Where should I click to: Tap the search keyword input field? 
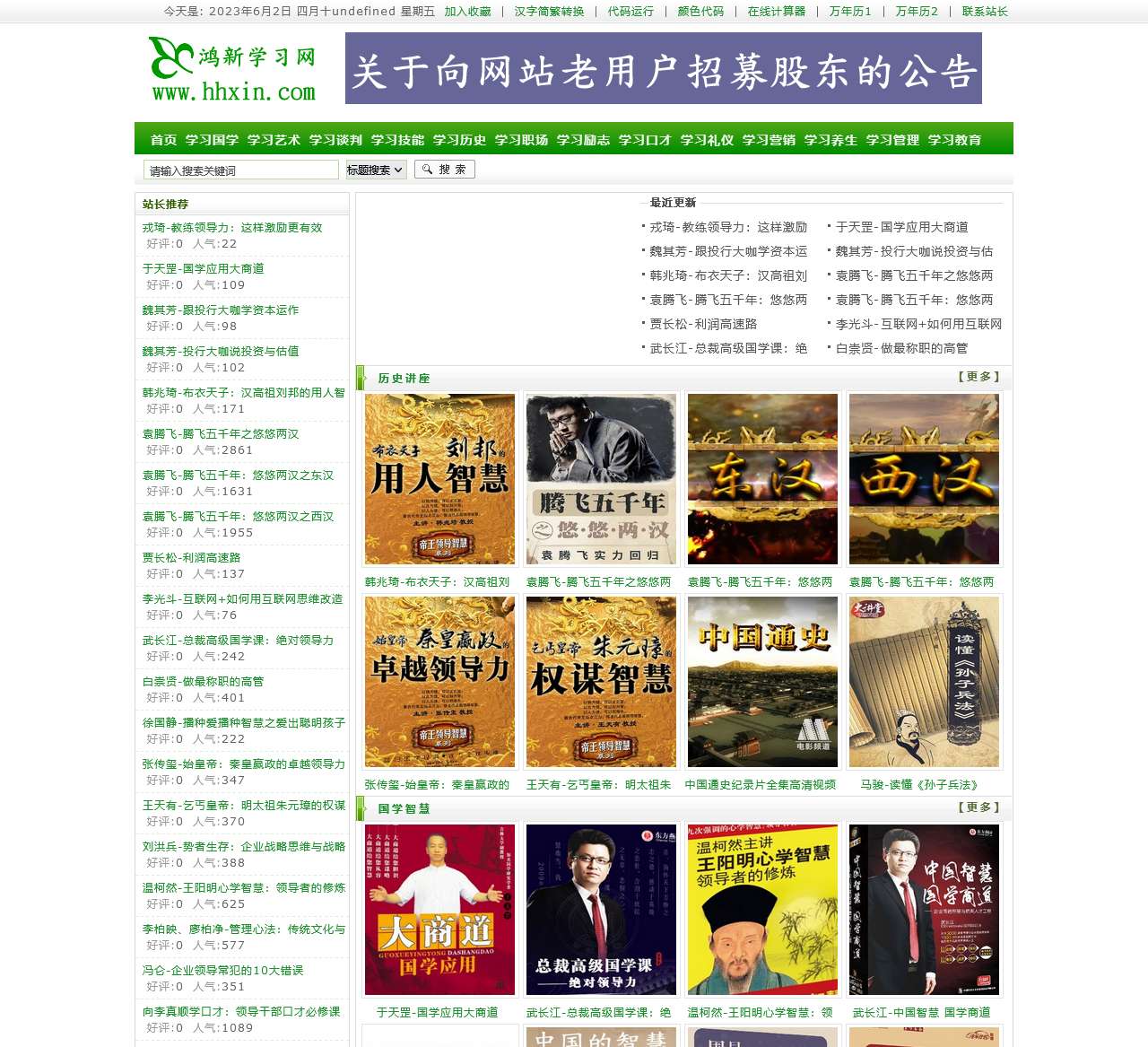pos(240,170)
